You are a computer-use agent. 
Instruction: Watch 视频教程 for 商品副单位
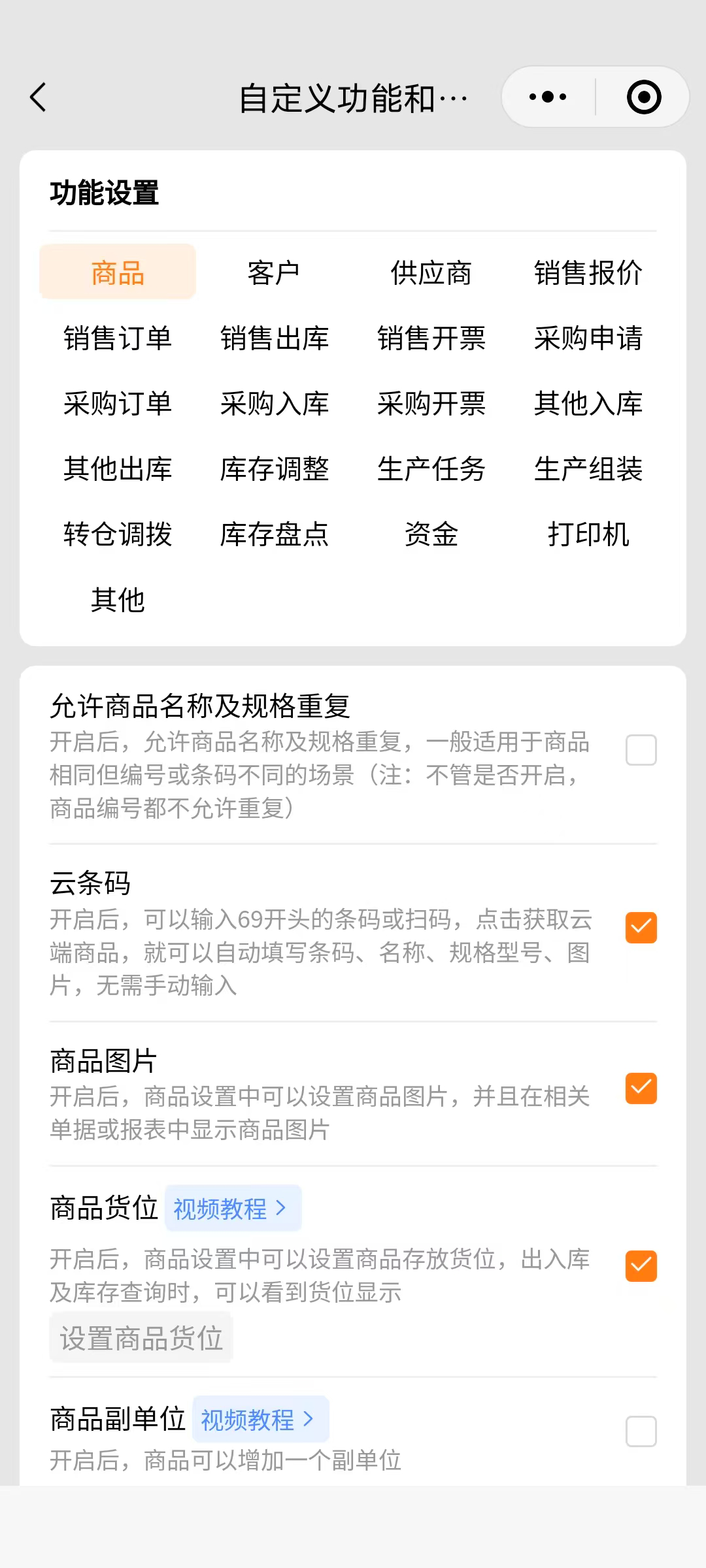[x=260, y=1419]
